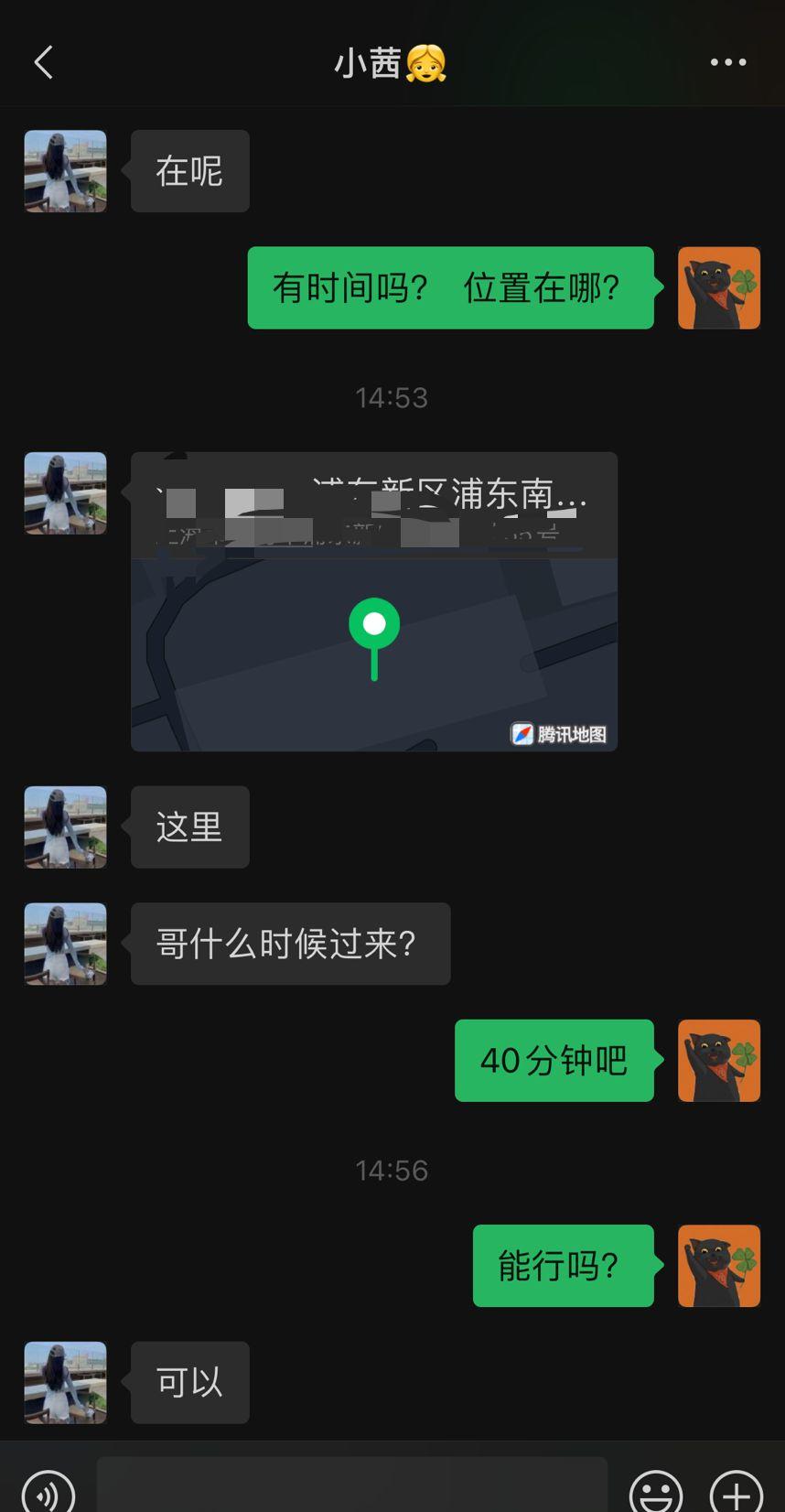Screen dimensions: 785x1512
Task: Tap the timestamp 14:56
Action: pos(392,1170)
